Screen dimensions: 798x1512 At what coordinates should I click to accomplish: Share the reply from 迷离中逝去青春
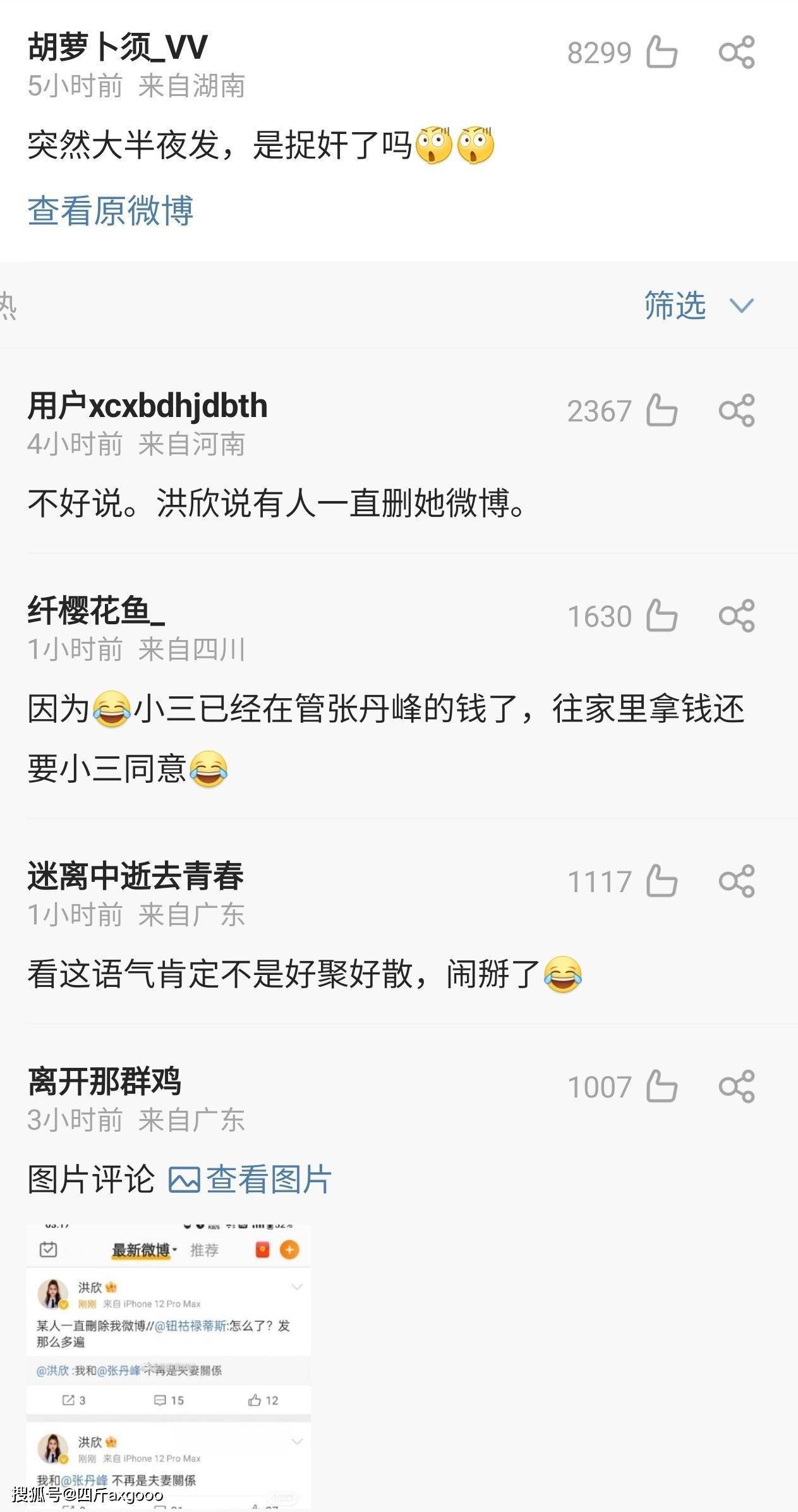click(x=737, y=881)
